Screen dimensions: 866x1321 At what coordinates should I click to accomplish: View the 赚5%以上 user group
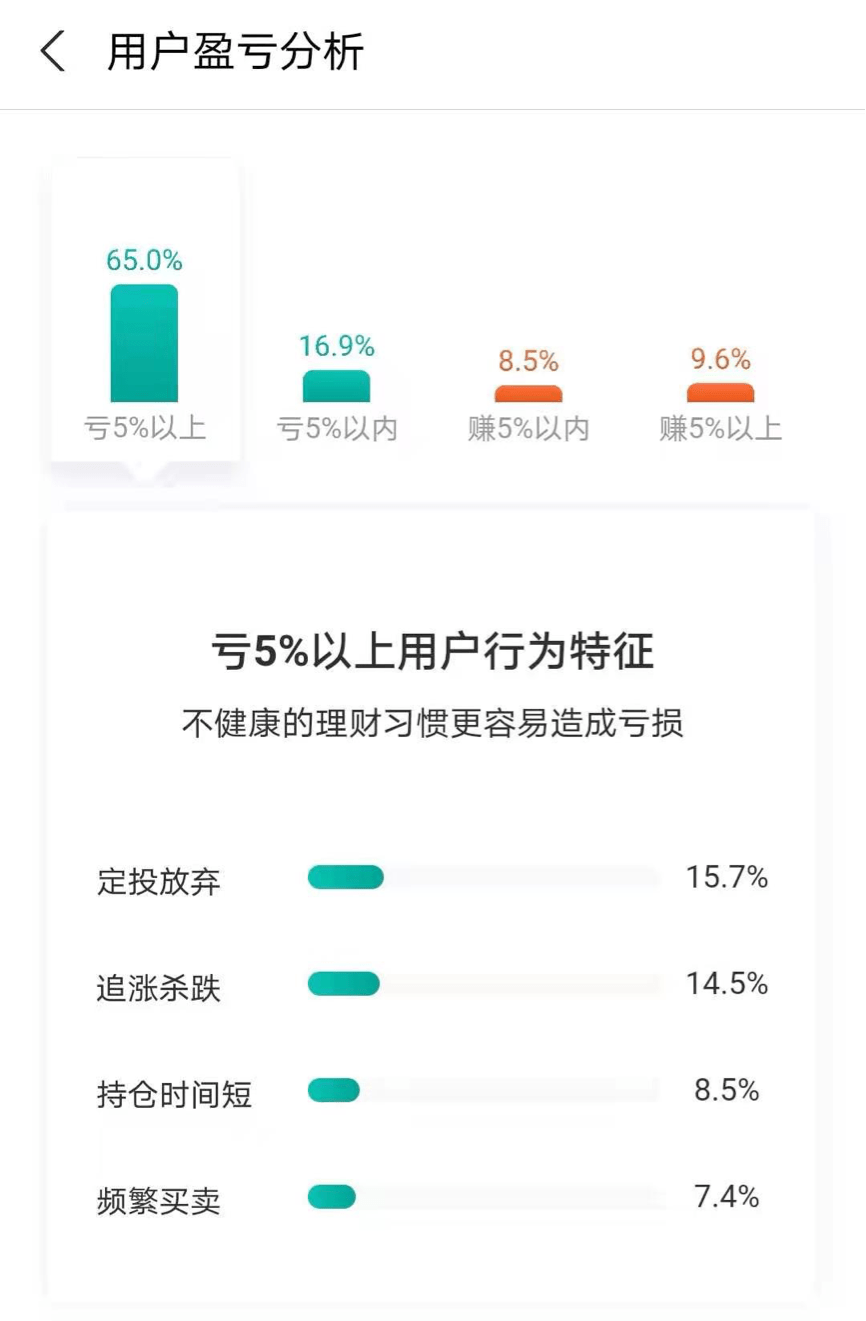[720, 396]
